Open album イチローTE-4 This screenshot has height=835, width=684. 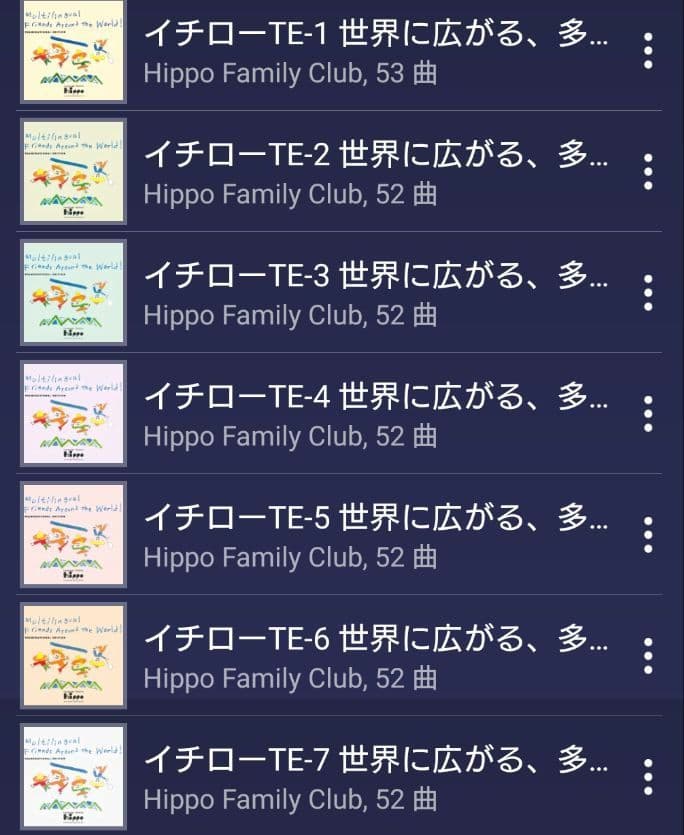click(x=375, y=414)
